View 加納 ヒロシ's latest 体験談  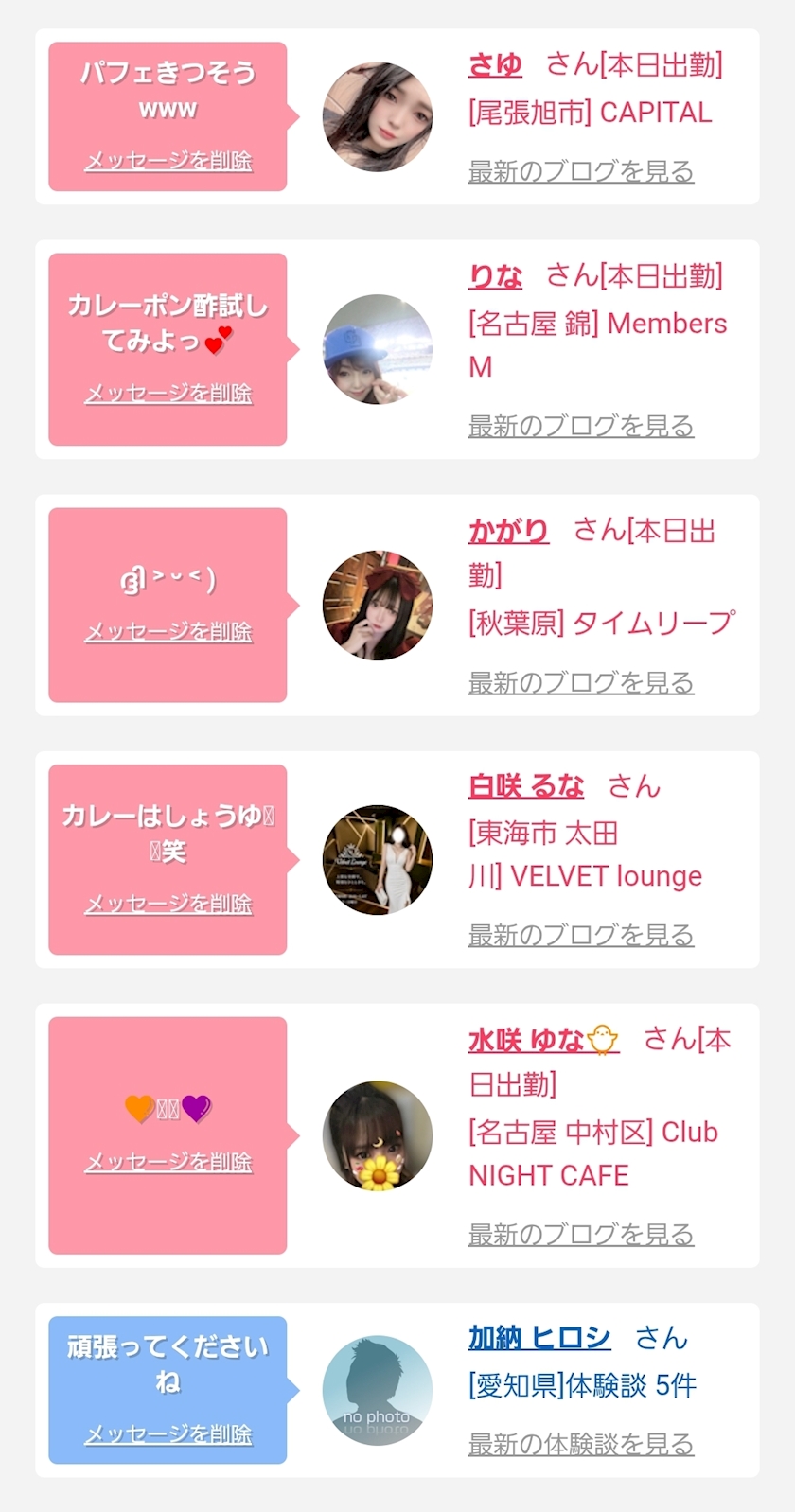[581, 1445]
